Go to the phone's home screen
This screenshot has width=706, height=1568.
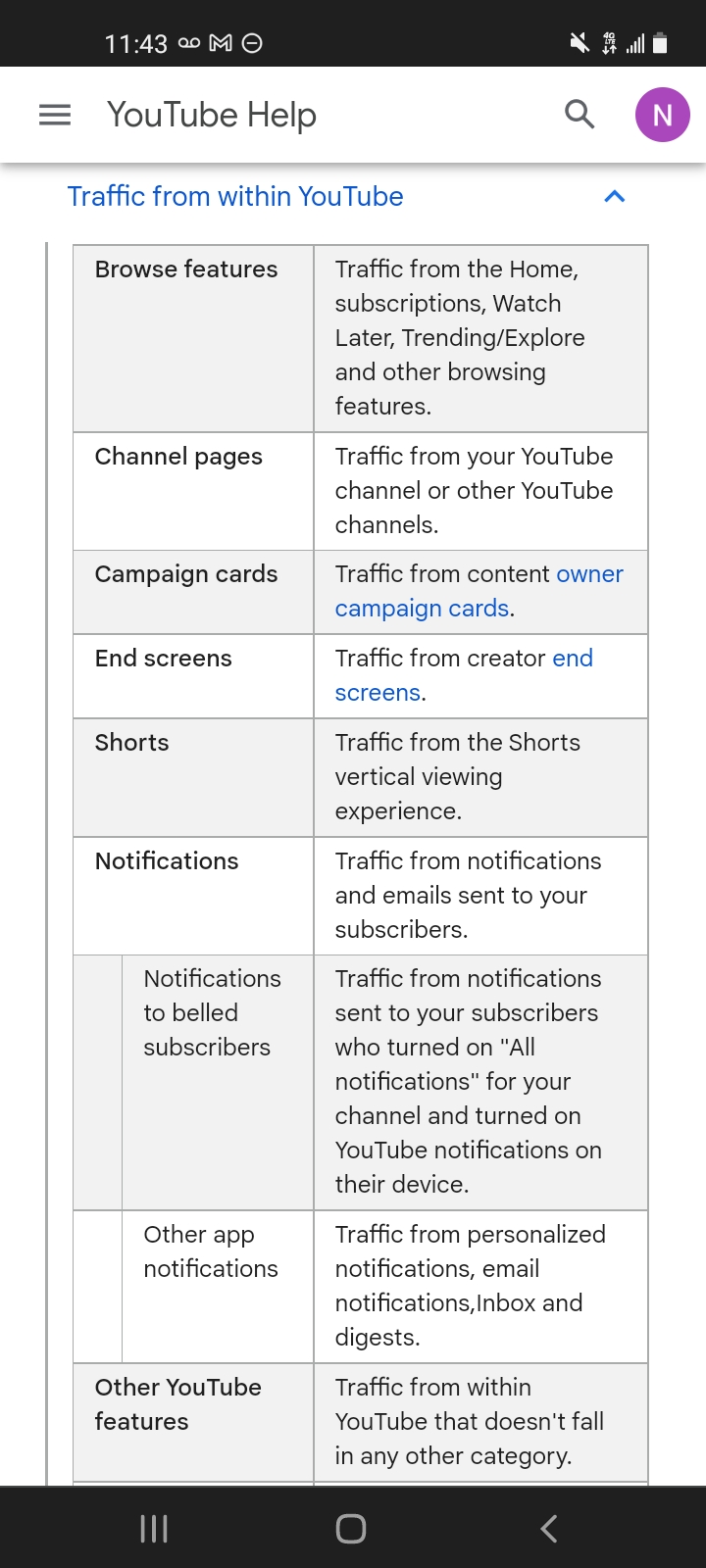(x=351, y=1529)
